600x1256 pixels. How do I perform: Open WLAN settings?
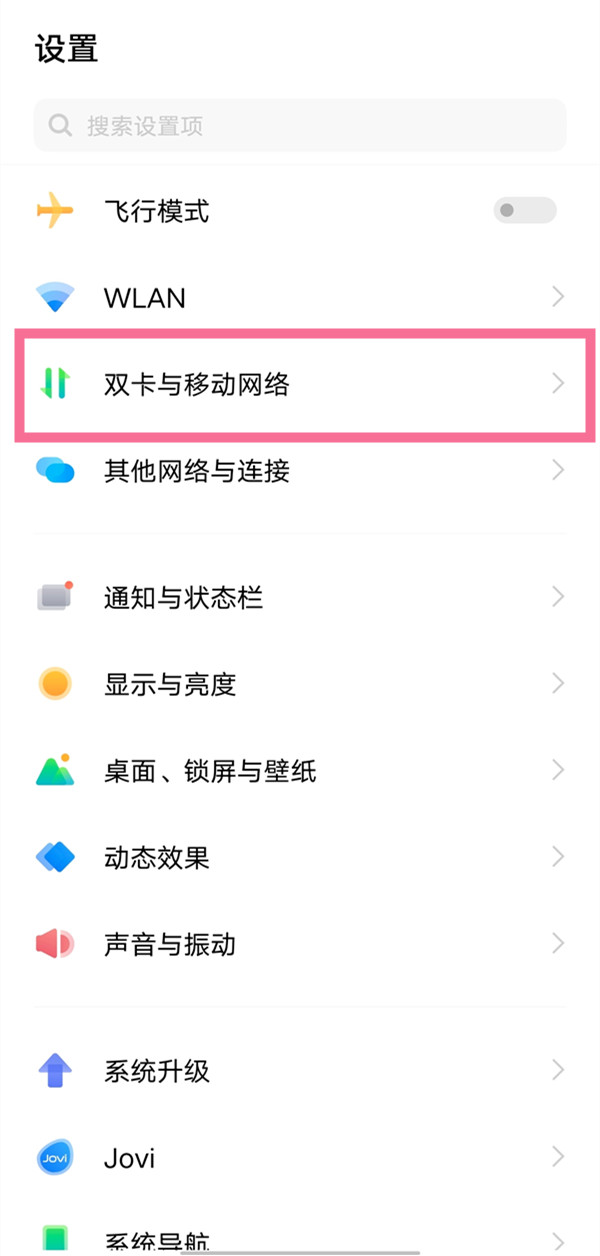(300, 297)
